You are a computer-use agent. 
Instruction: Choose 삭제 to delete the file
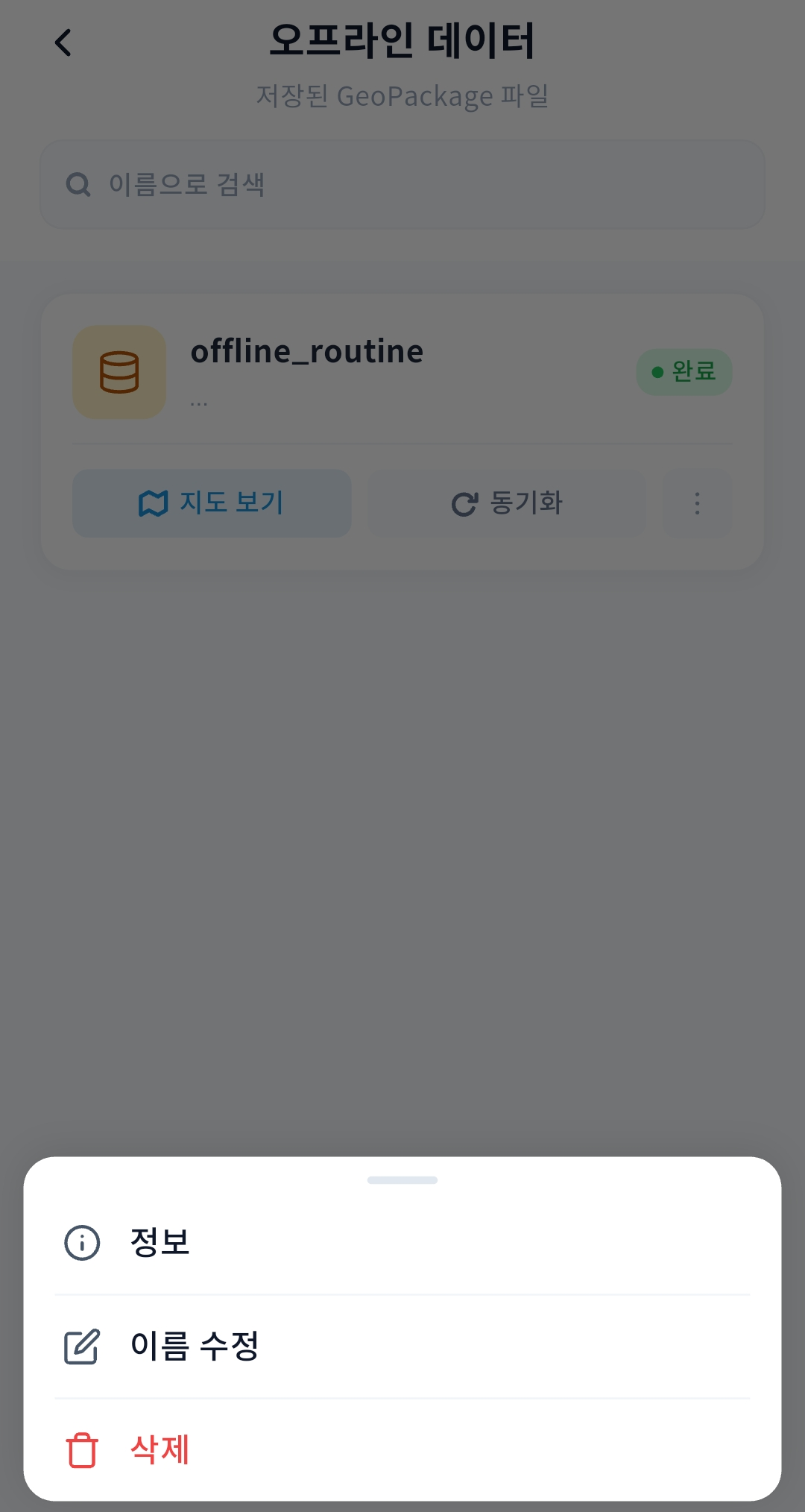coord(160,1450)
